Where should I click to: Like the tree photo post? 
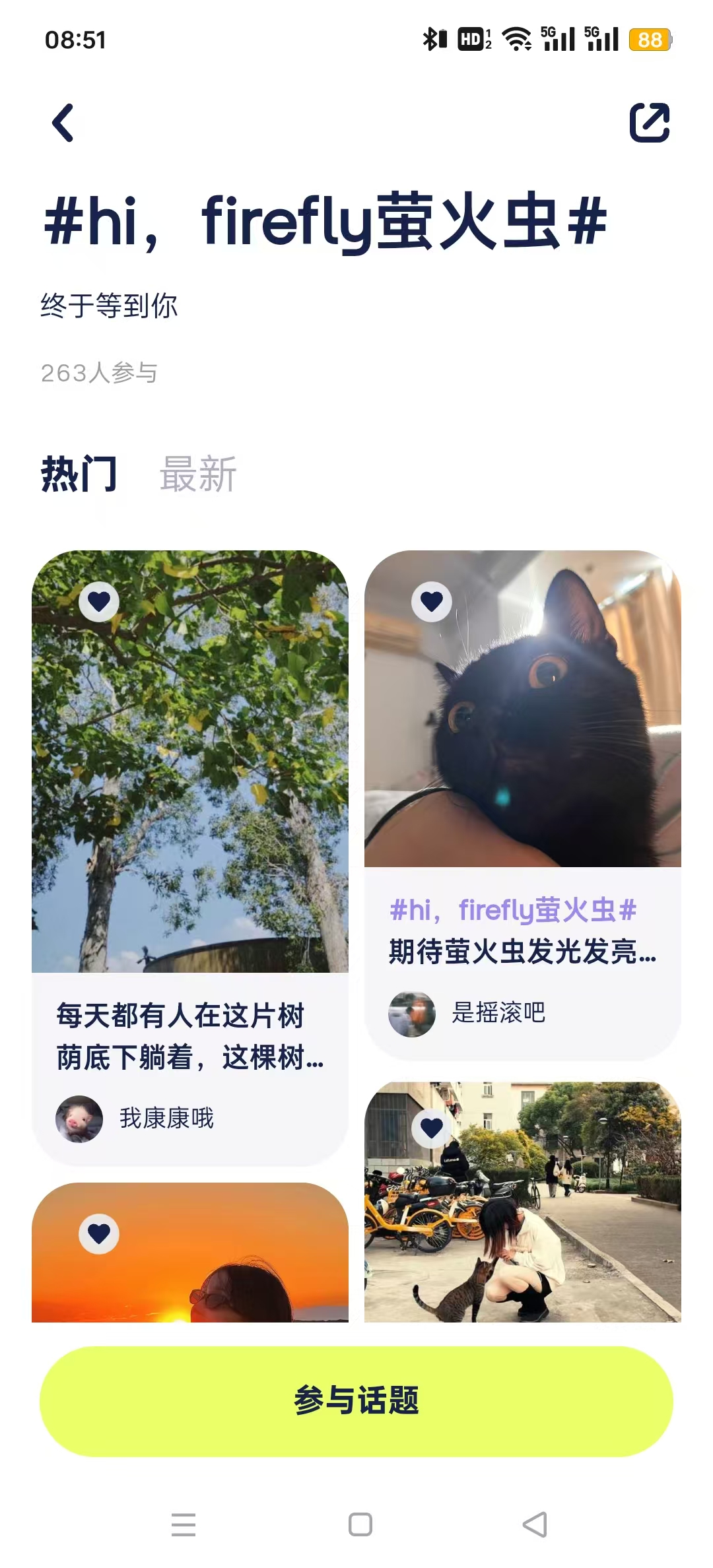99,601
